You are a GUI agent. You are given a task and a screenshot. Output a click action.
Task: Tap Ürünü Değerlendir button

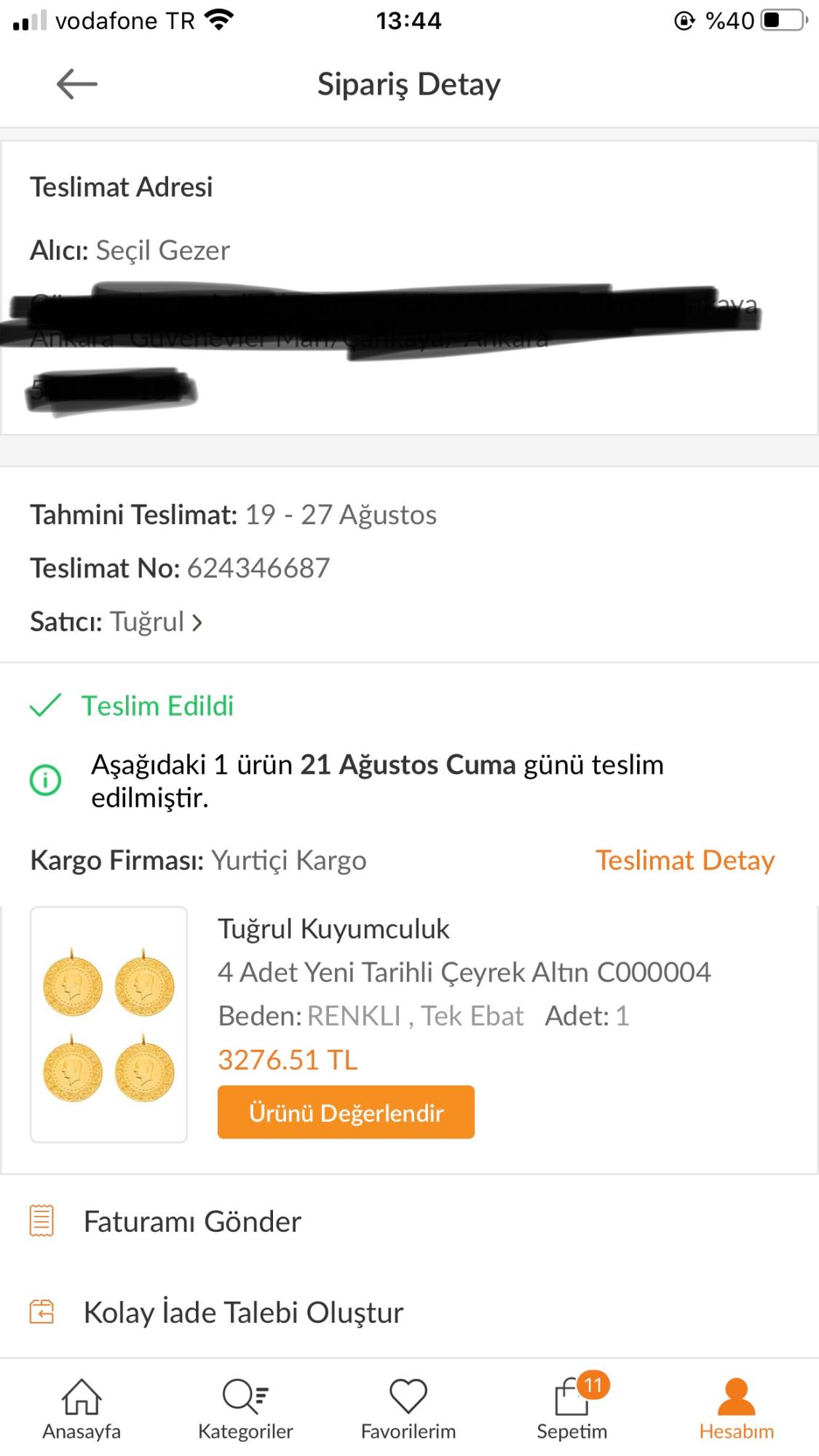[346, 1112]
